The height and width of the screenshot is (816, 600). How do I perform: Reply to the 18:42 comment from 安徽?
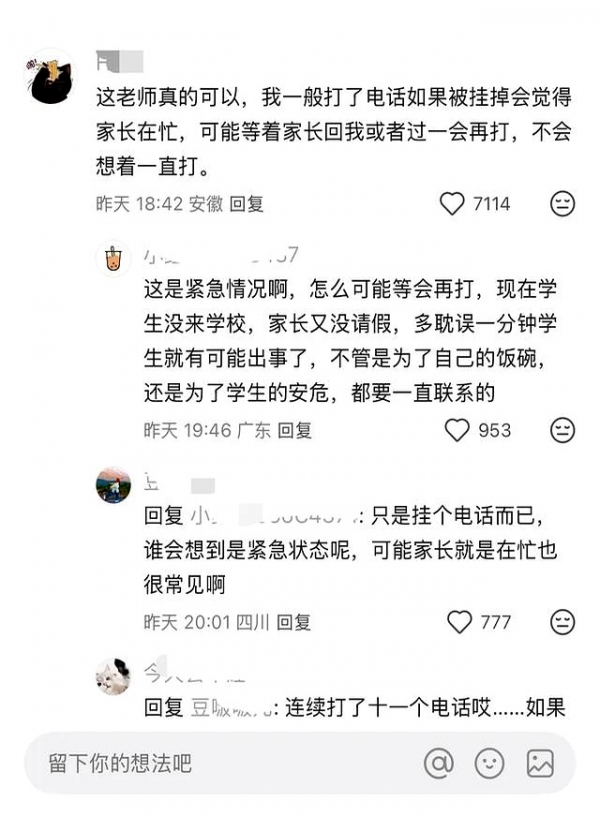[247, 204]
